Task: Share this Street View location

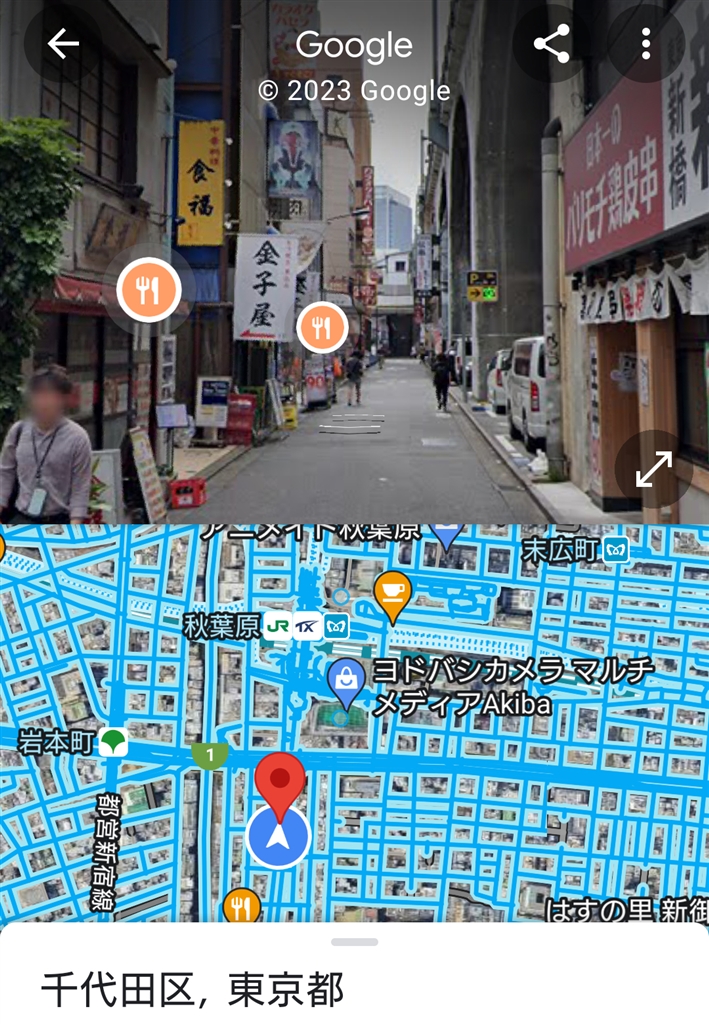Action: click(x=551, y=43)
